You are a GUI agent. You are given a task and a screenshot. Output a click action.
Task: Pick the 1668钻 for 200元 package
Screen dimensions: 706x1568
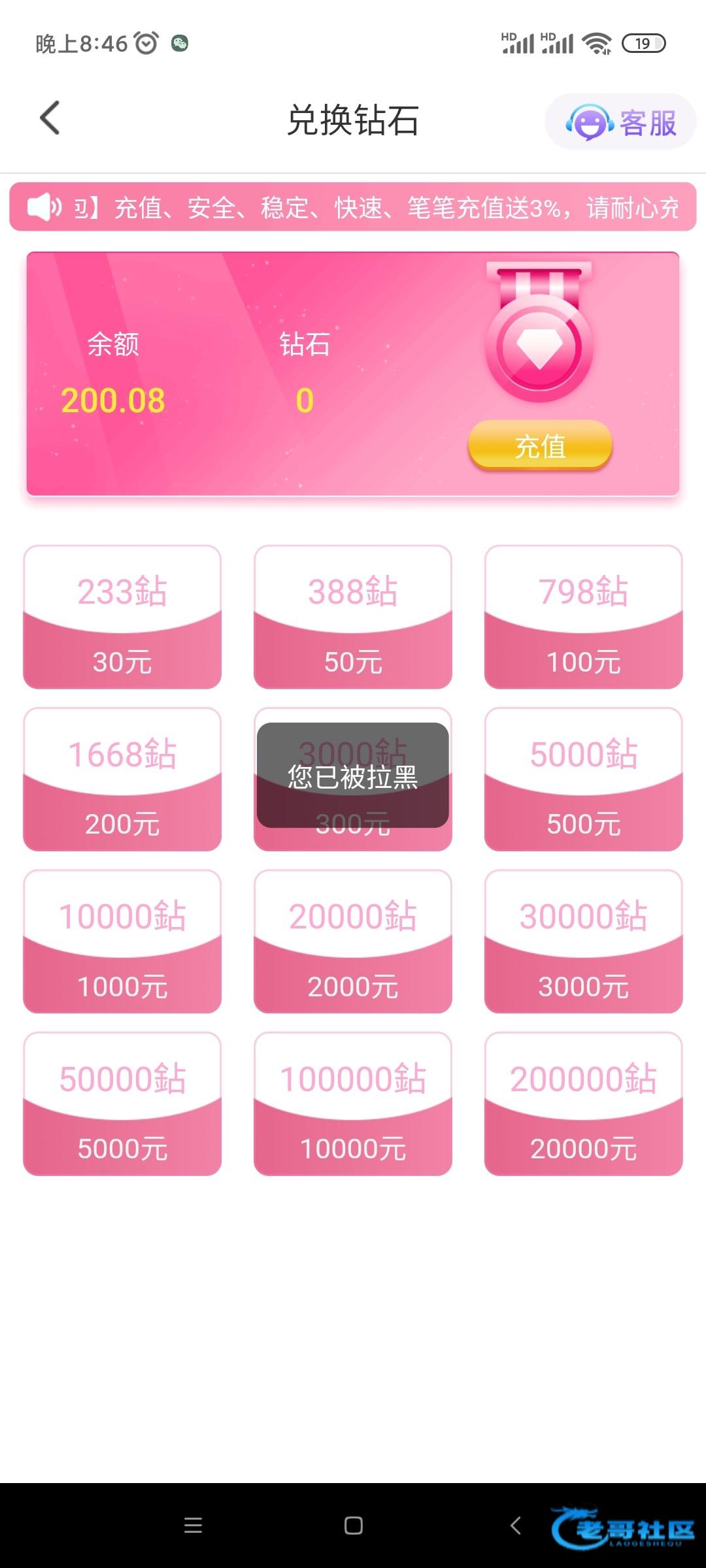(122, 779)
